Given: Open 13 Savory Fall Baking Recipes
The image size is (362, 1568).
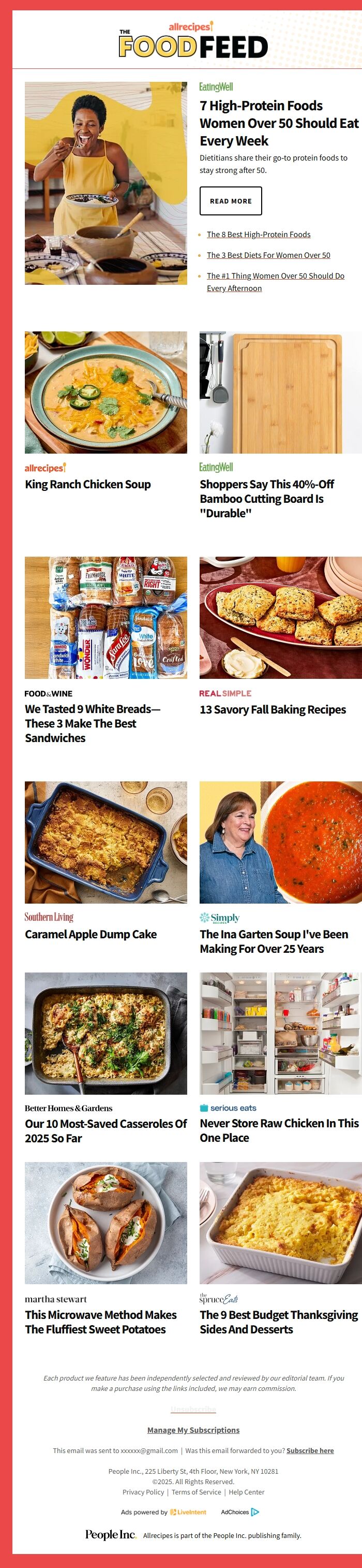Looking at the screenshot, I should coord(272,710).
